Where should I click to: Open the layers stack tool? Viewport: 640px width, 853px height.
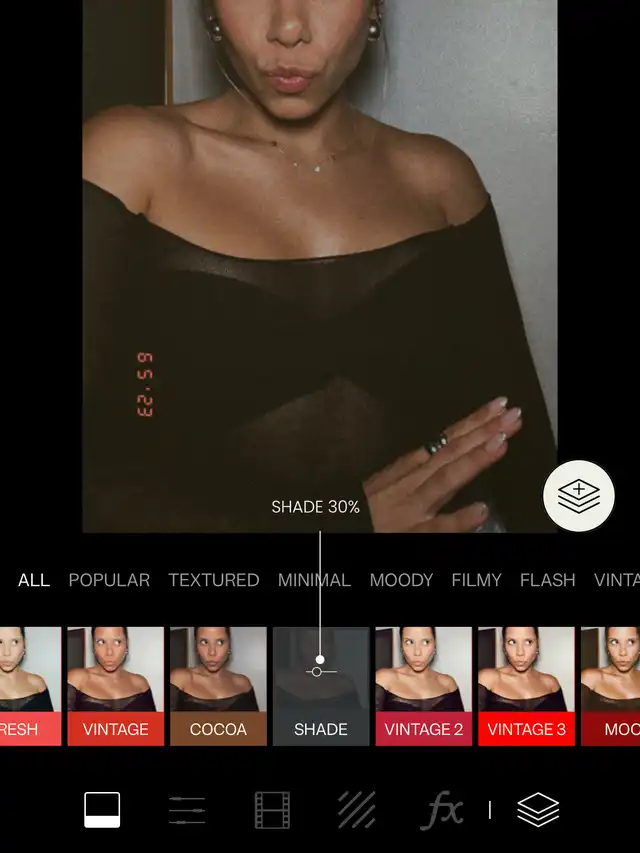pos(538,810)
